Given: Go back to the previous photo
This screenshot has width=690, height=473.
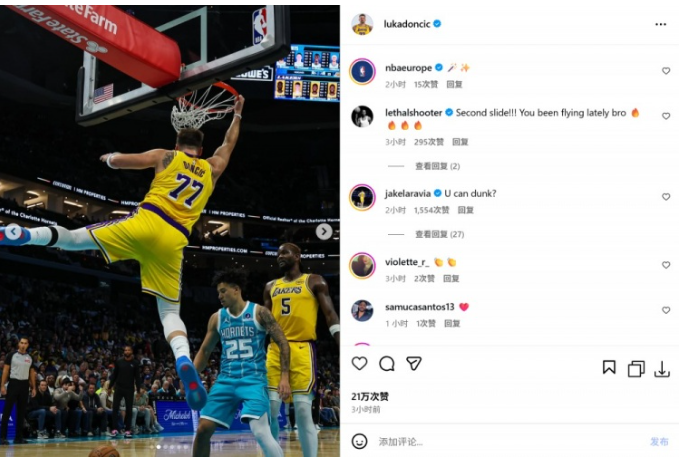Looking at the screenshot, I should coord(14,234).
